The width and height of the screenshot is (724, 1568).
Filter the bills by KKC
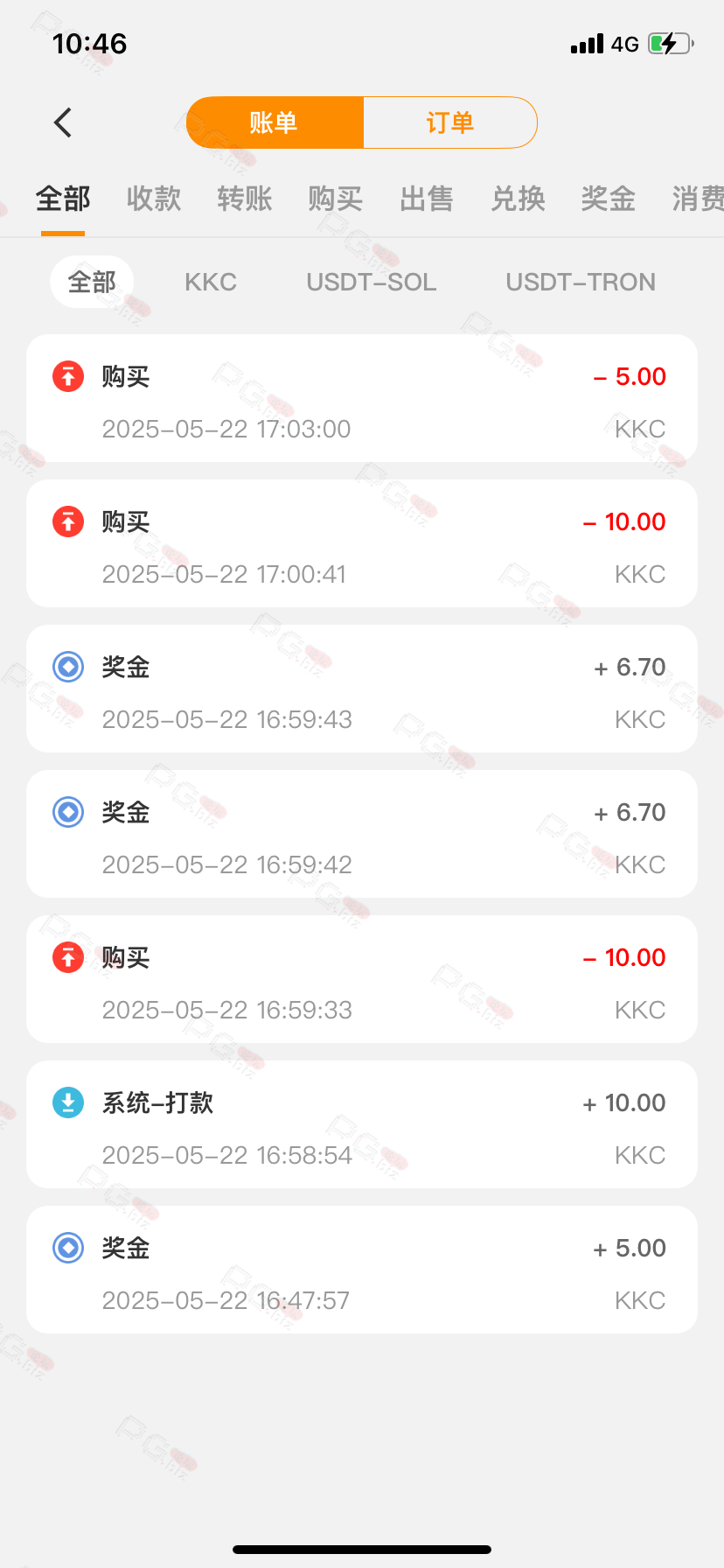[211, 282]
